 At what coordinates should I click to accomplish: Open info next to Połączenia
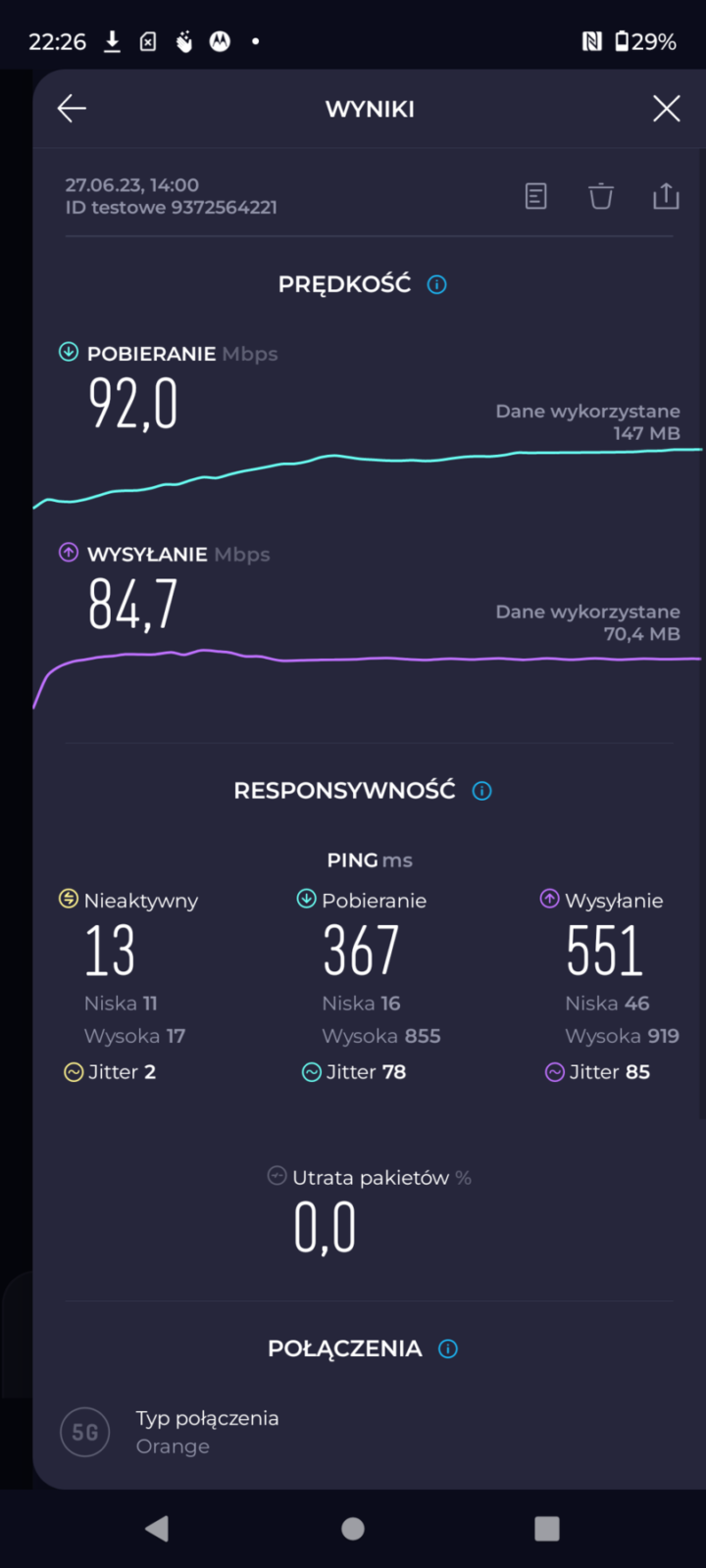coord(448,1348)
